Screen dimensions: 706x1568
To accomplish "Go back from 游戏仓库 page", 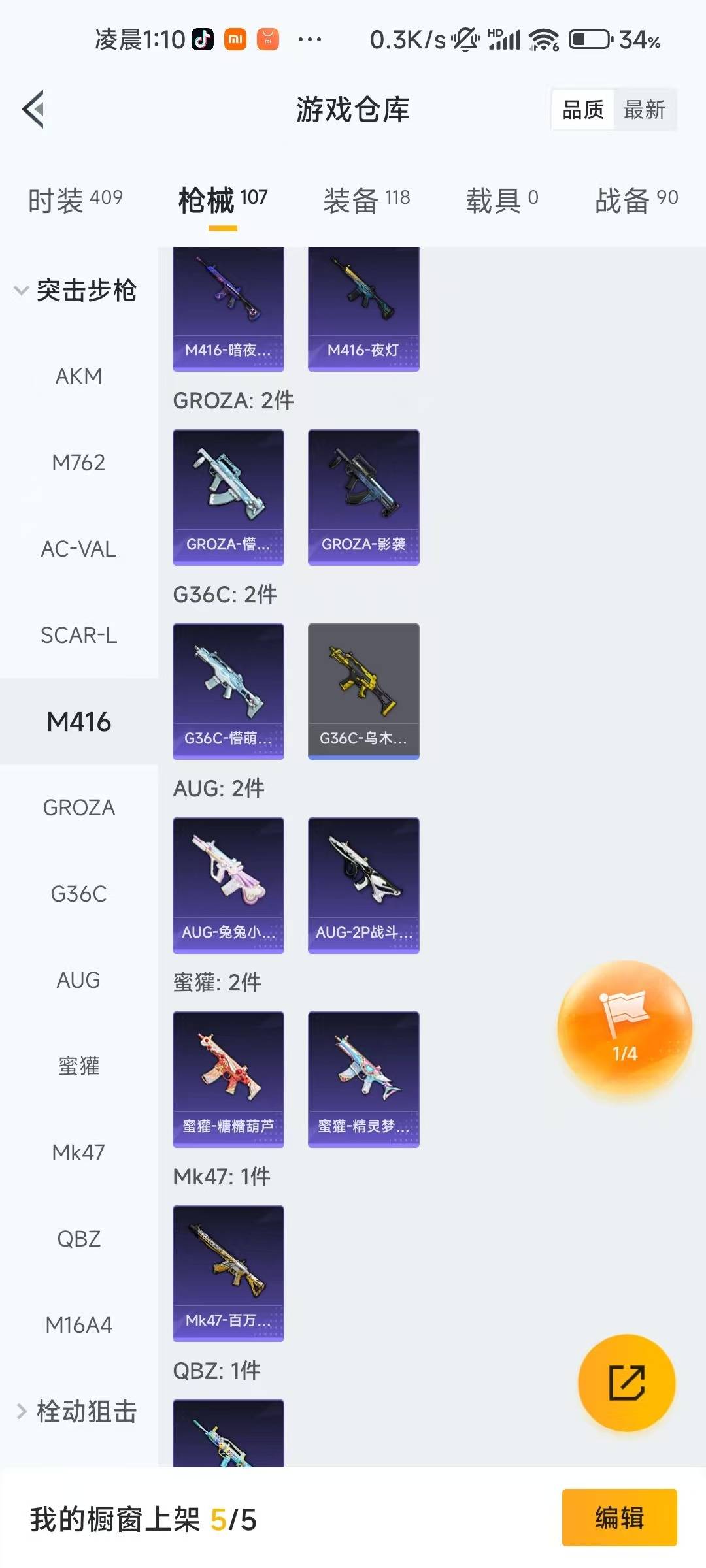I will [x=34, y=109].
